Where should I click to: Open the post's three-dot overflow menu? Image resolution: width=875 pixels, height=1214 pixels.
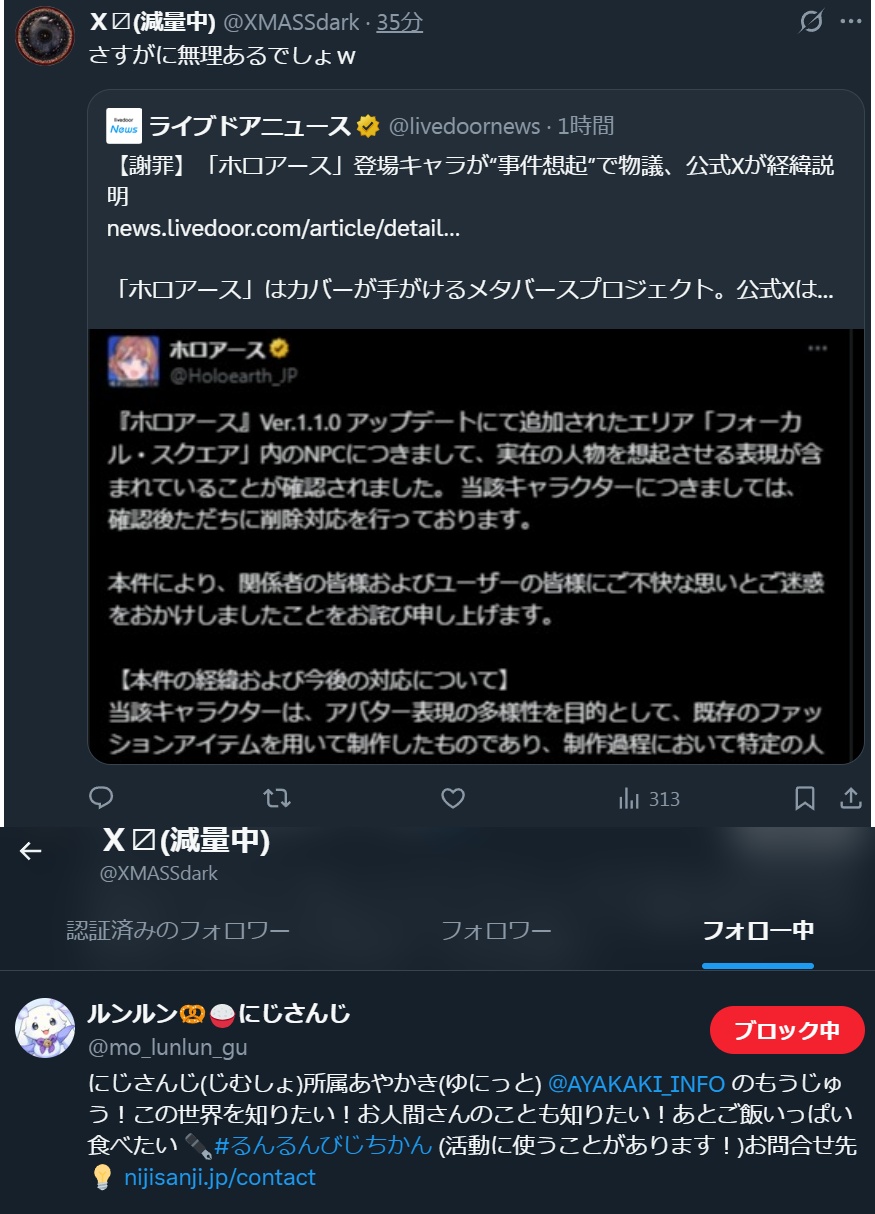tap(849, 21)
